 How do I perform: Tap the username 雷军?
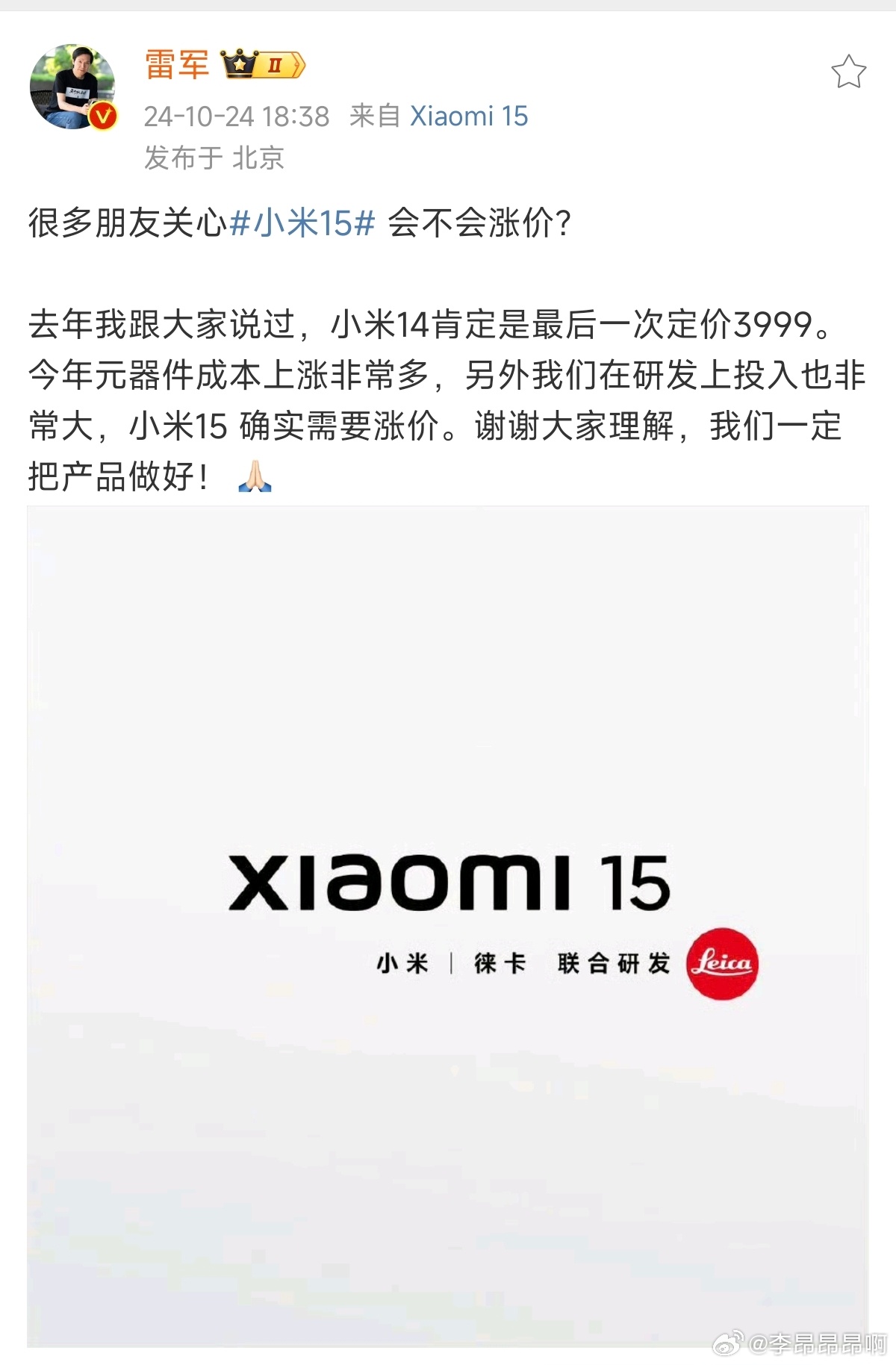click(176, 65)
